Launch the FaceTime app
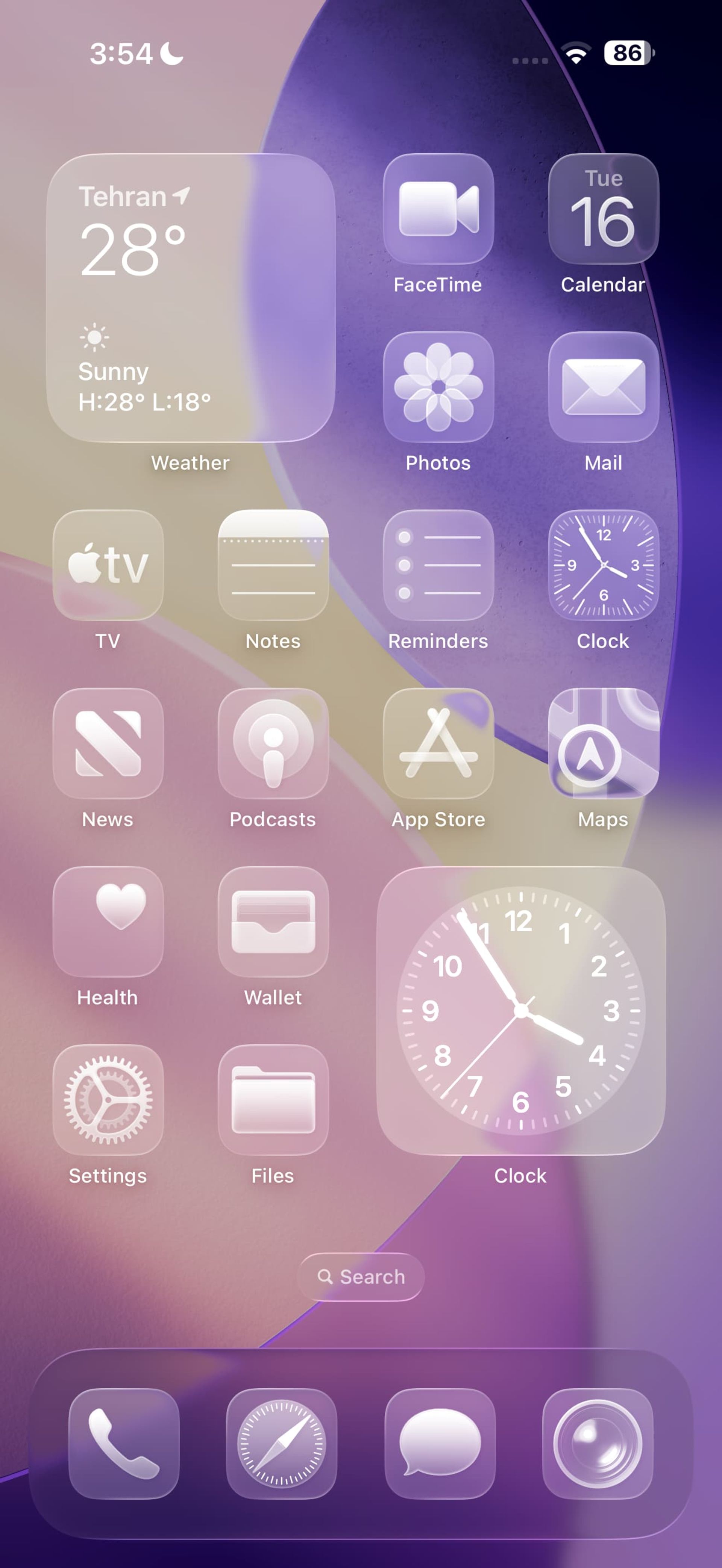The width and height of the screenshot is (722, 1568). click(438, 209)
